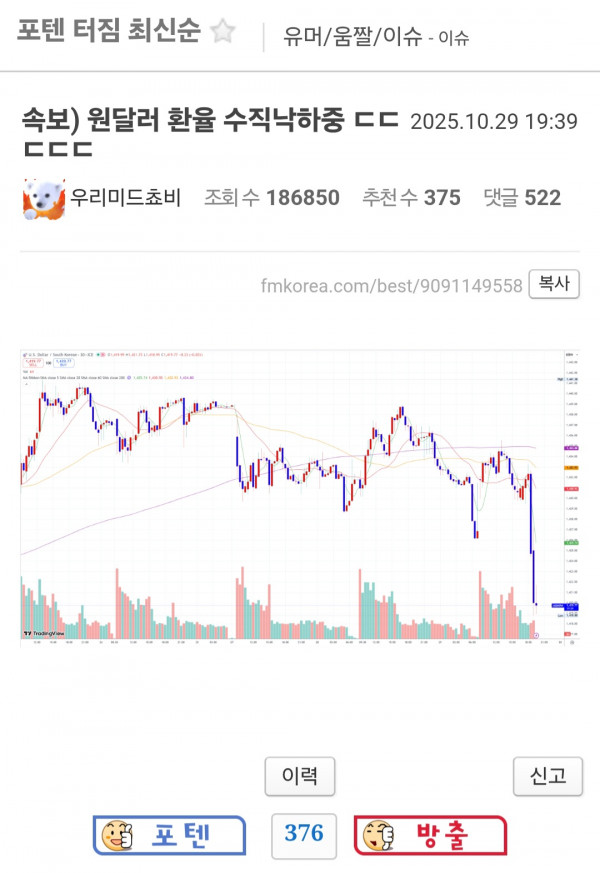Viewport: 600px width, 873px height.
Task: Open the fmkorea.com/best post link
Action: tap(391, 286)
